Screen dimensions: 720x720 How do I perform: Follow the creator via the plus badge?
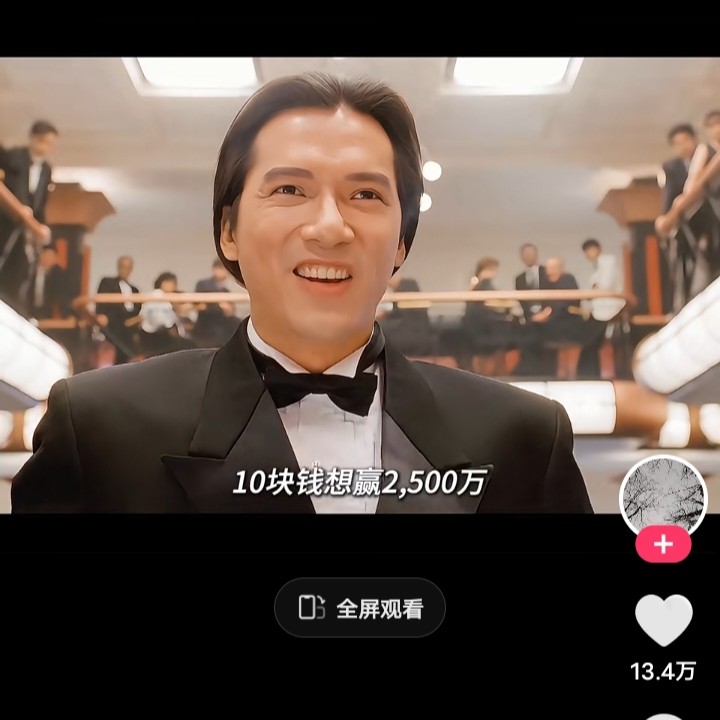click(x=664, y=545)
